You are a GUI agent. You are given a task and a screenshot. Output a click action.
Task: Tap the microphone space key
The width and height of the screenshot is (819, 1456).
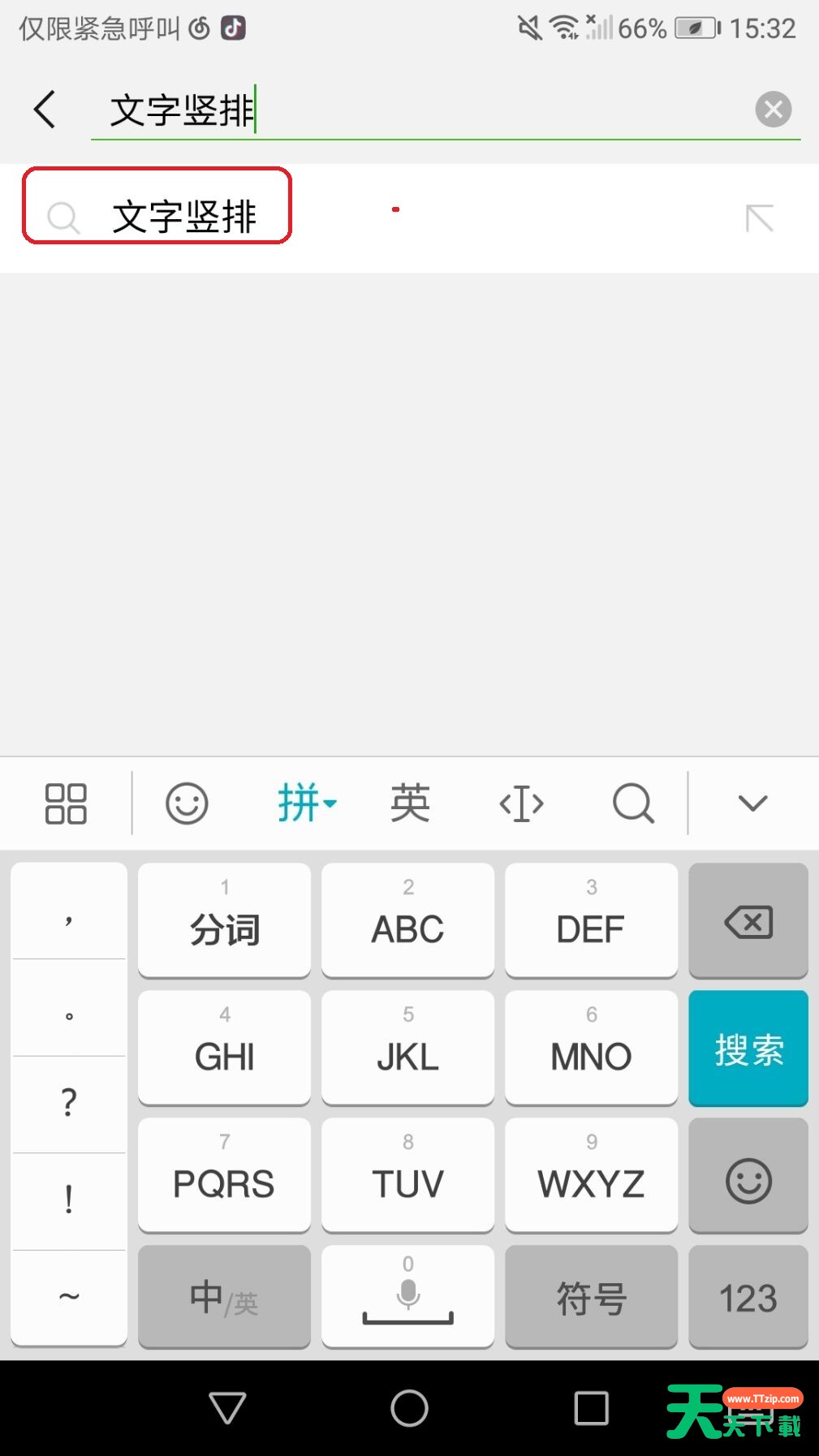tap(407, 1297)
